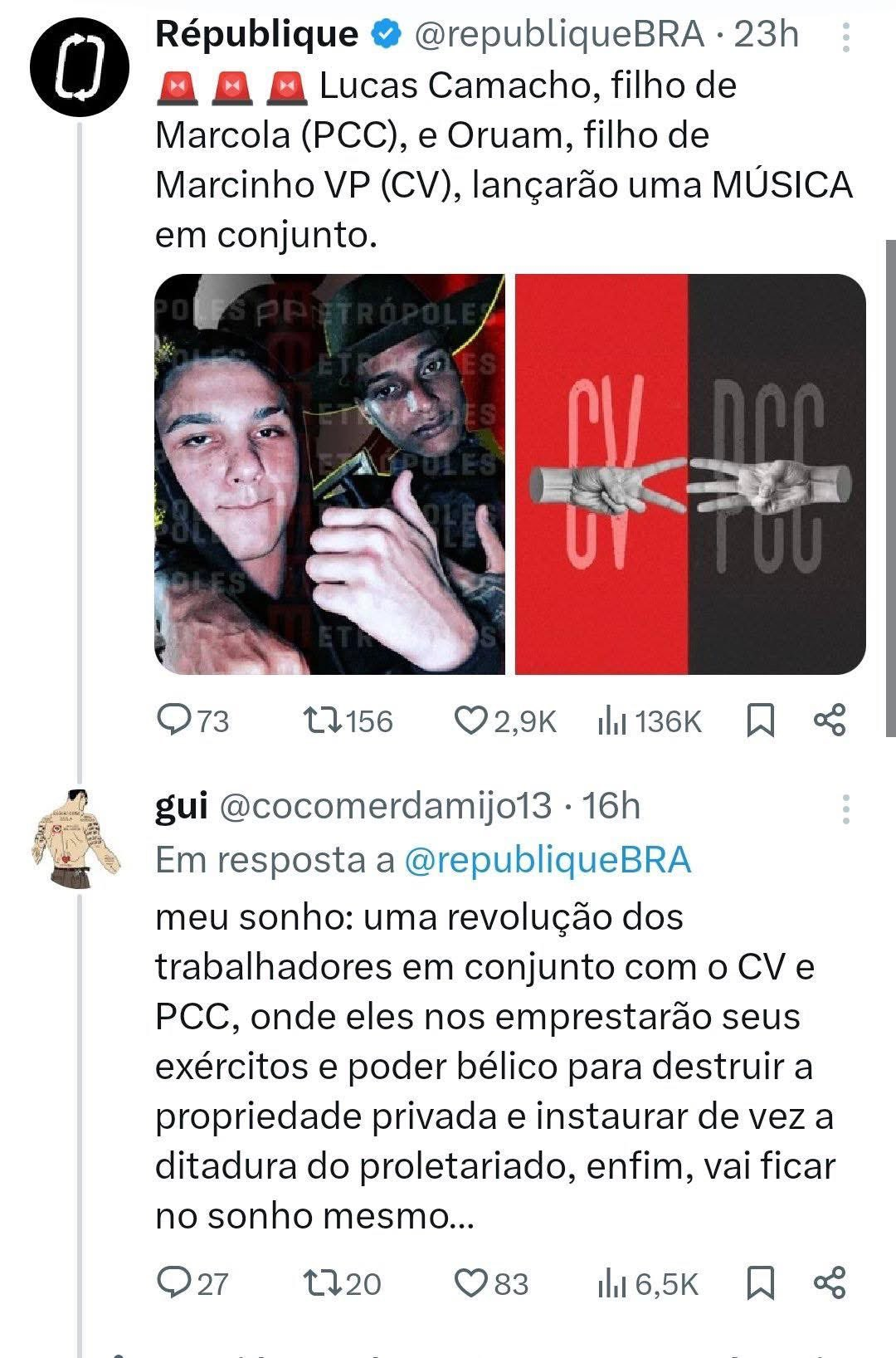The height and width of the screenshot is (1358, 896).
Task: Like République's tweet
Action: click(470, 720)
